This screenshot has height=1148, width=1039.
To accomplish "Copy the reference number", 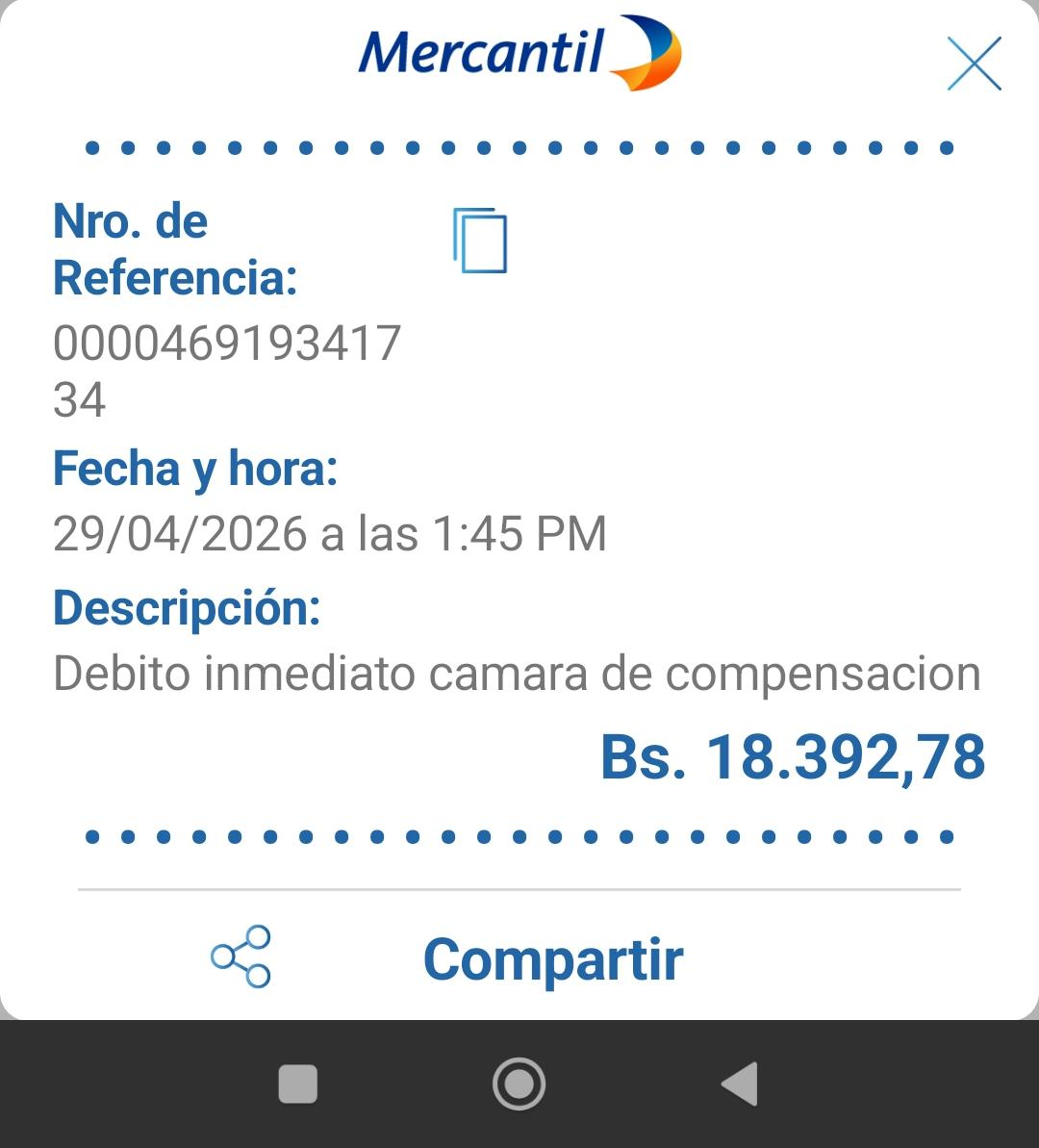I will pyautogui.click(x=480, y=241).
